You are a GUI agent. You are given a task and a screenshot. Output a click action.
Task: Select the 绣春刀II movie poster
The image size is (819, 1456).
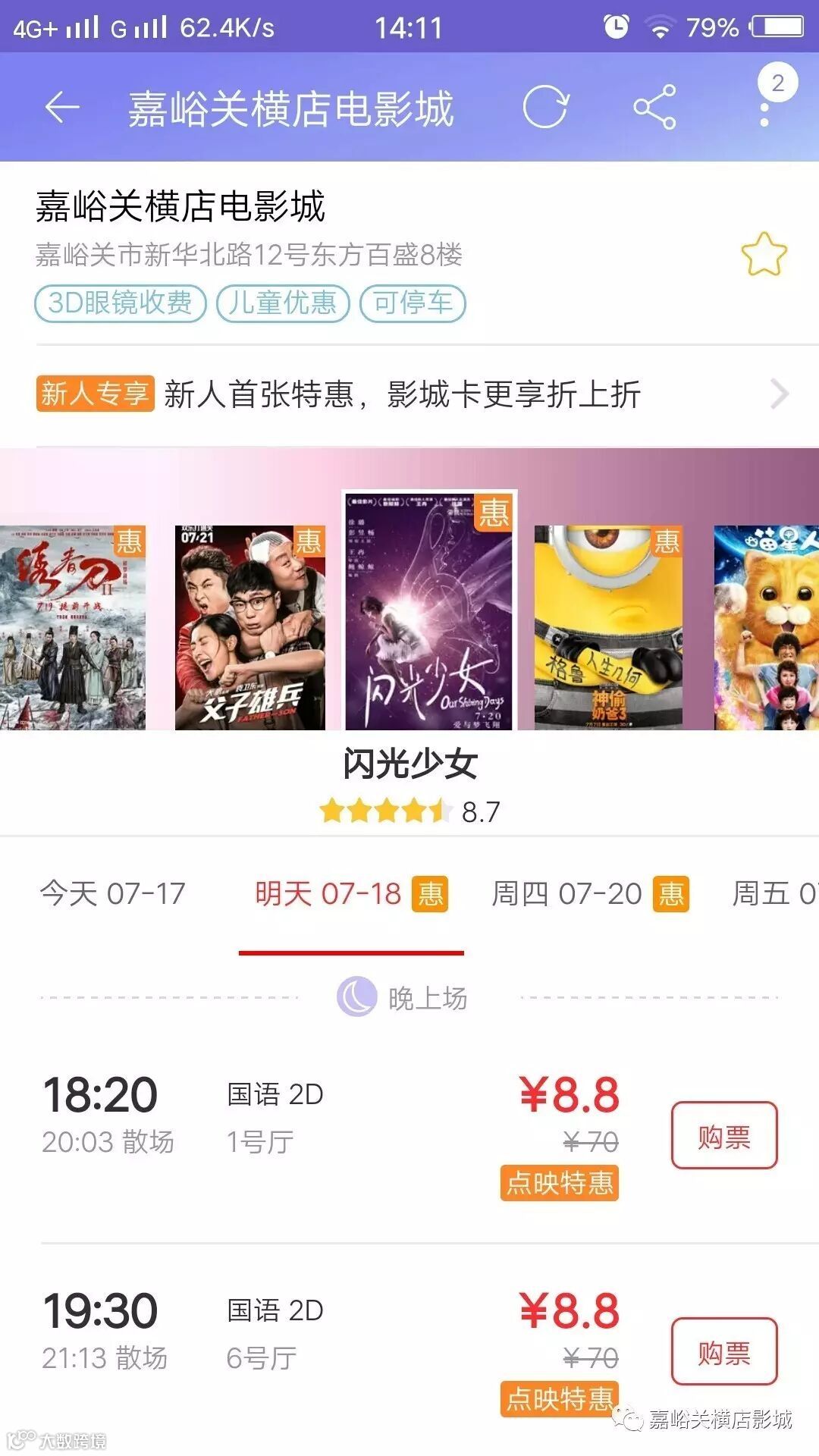point(72,627)
